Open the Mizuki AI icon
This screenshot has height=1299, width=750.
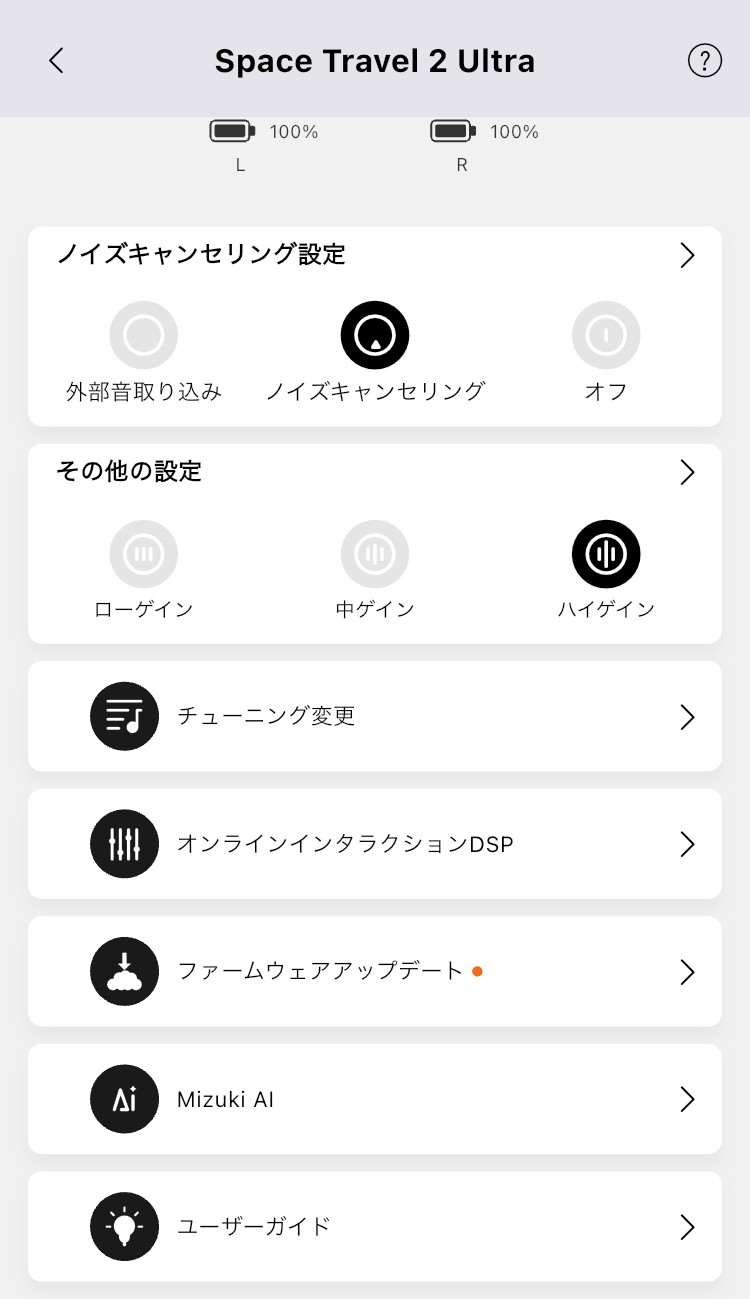[x=124, y=1099]
